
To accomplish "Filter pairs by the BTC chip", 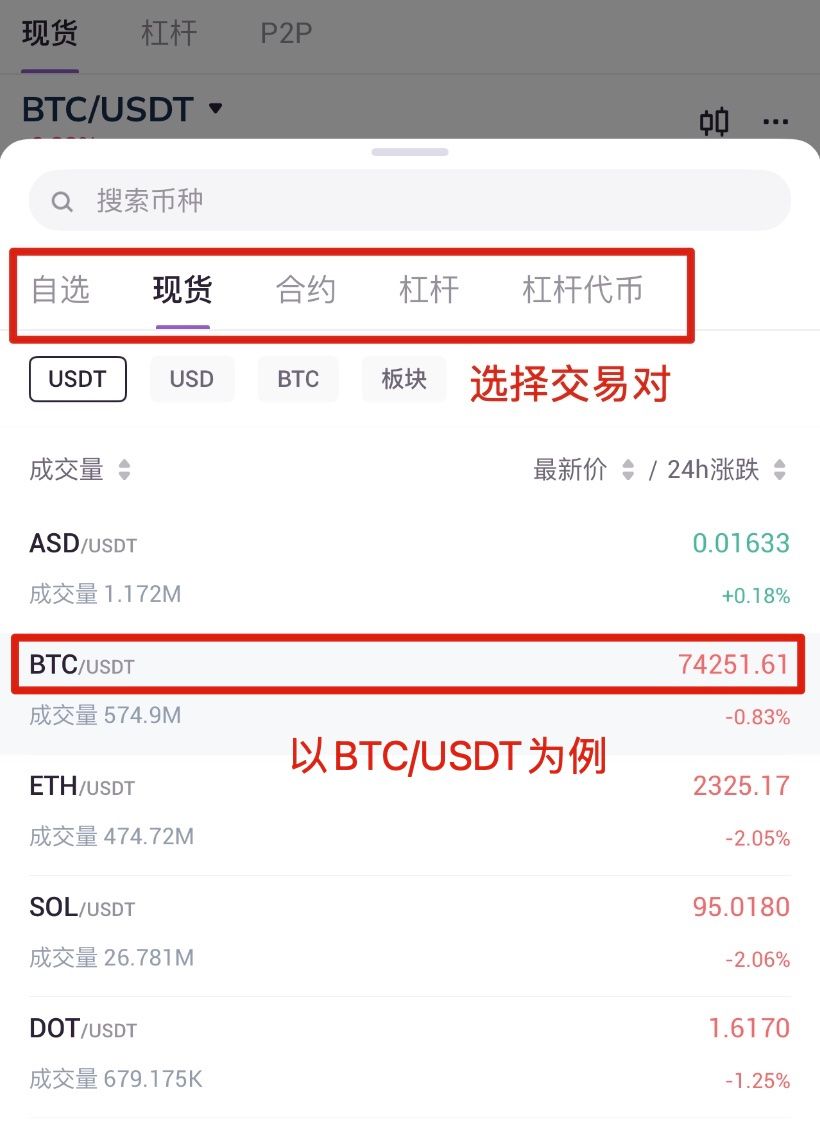I will (298, 379).
